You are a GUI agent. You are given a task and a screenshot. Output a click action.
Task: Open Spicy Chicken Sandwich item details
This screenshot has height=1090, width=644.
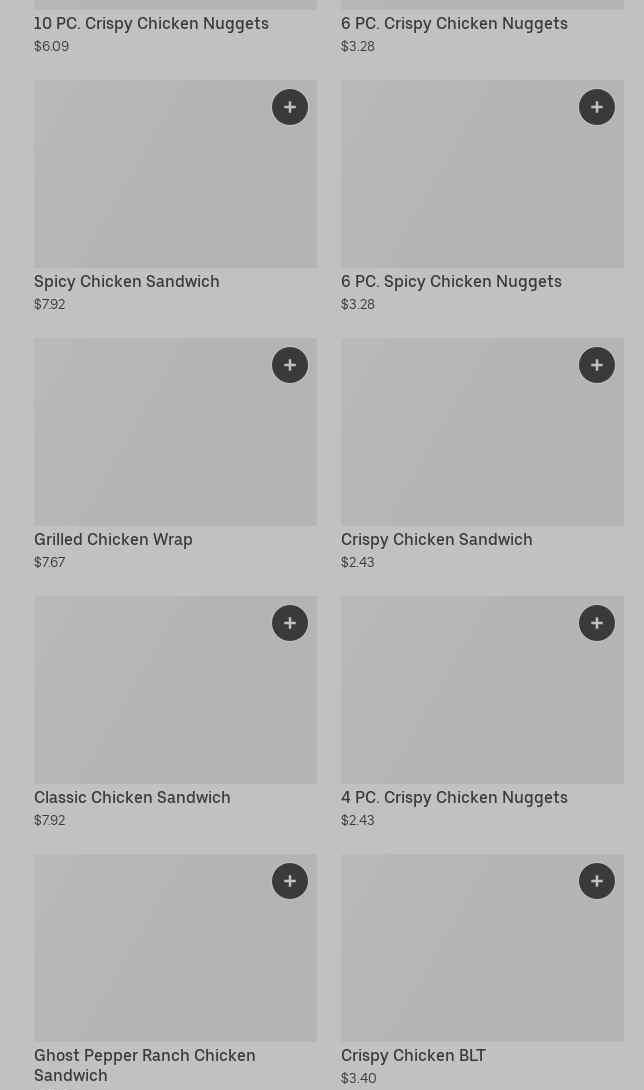127,282
